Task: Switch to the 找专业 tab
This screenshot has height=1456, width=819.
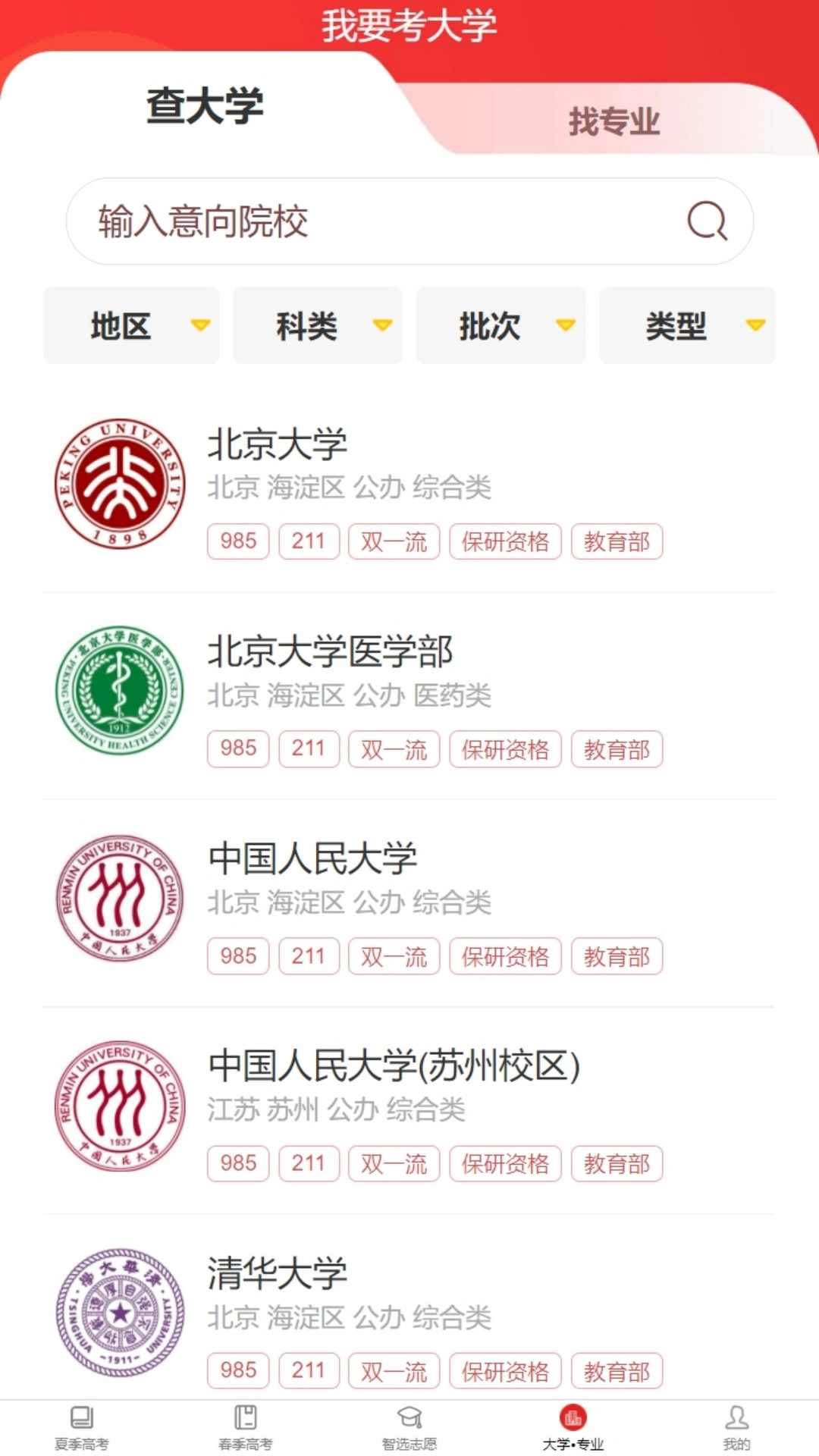Action: coord(616,121)
